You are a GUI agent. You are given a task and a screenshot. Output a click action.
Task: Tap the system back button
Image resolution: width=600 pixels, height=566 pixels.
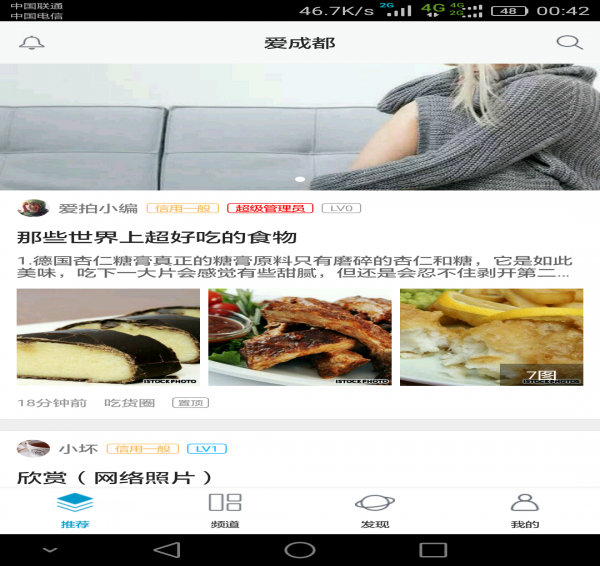(167, 550)
